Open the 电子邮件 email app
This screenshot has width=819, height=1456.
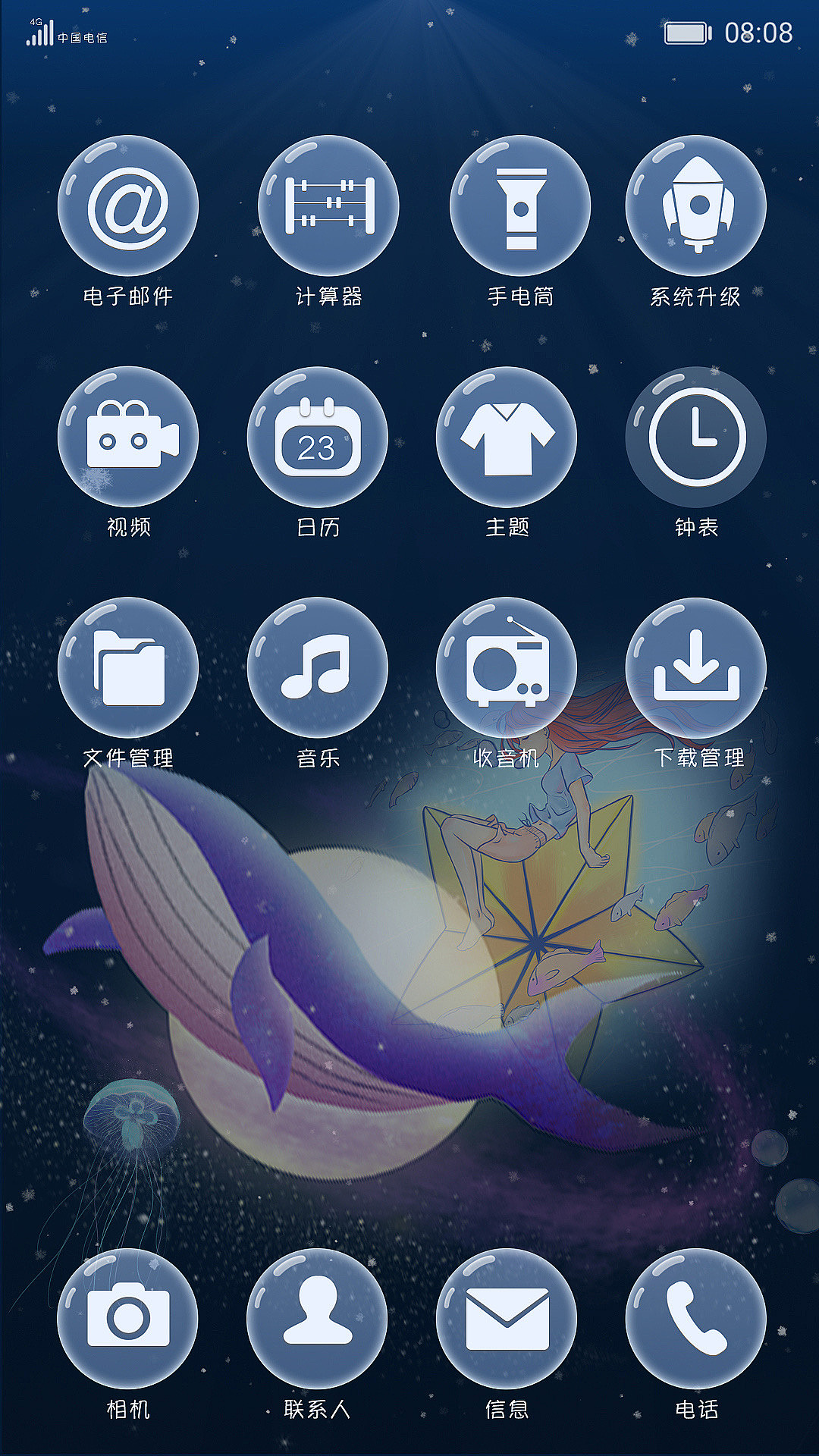tap(128, 206)
